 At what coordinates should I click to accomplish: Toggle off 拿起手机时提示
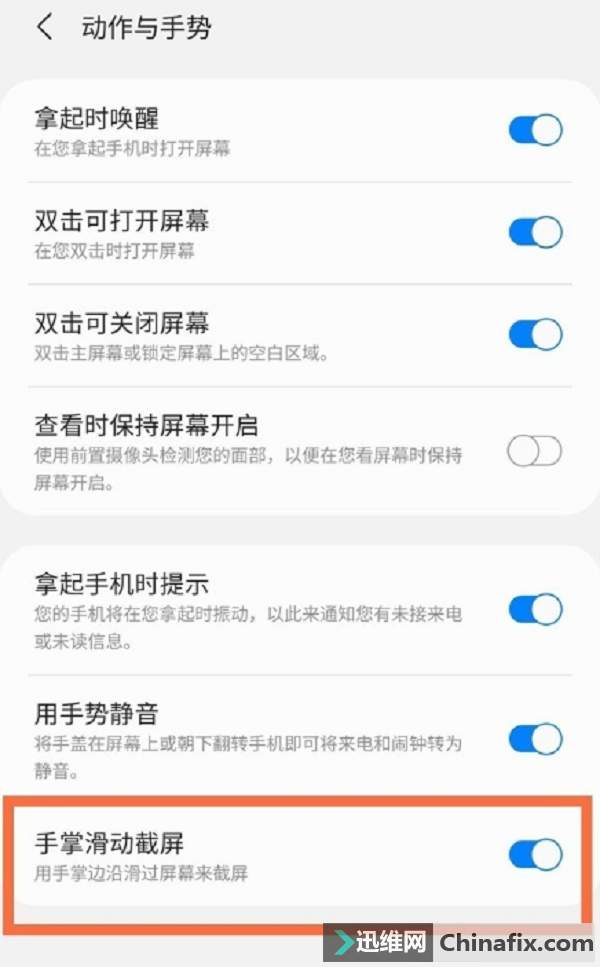click(x=535, y=609)
